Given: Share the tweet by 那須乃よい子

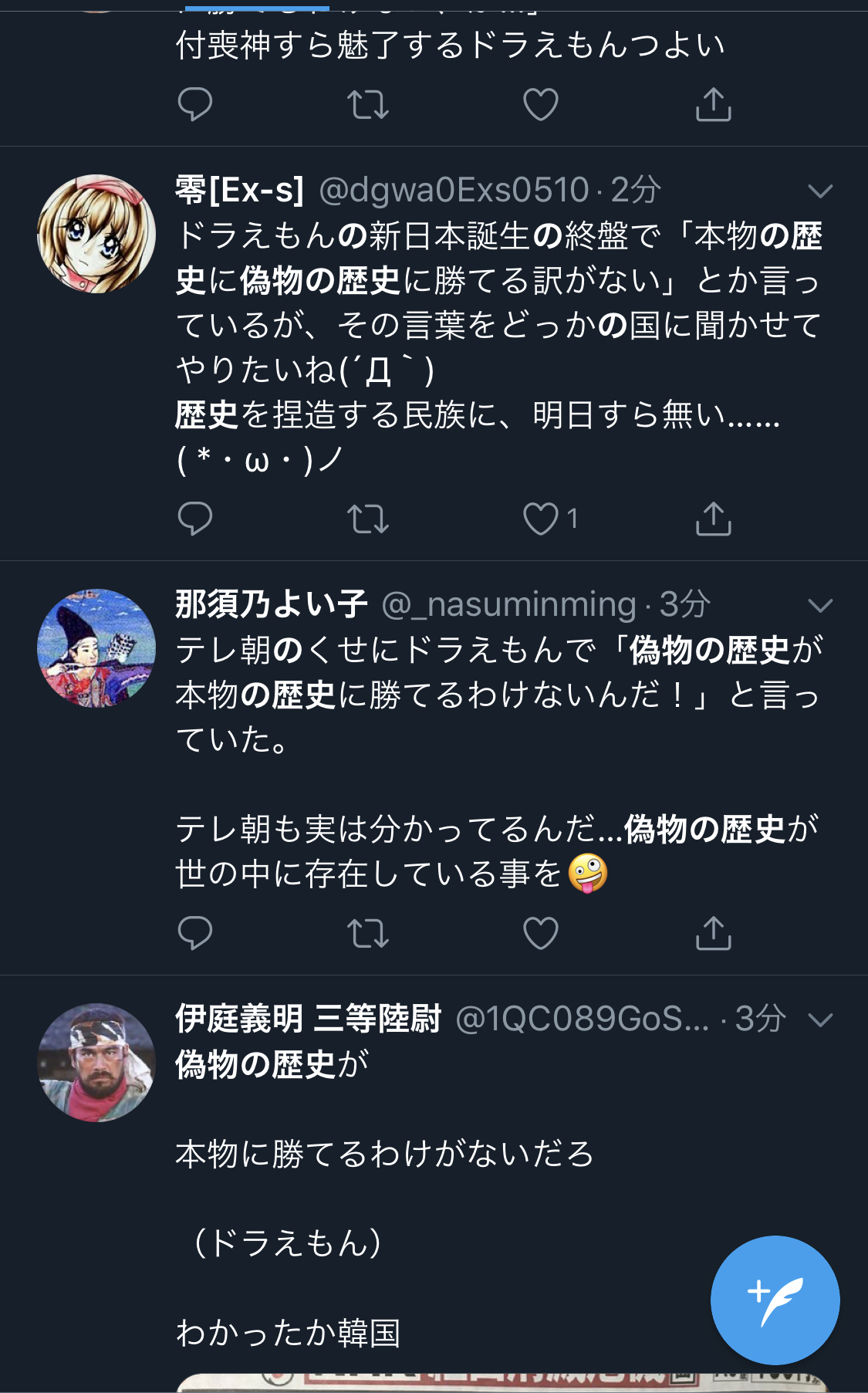Looking at the screenshot, I should 714,933.
